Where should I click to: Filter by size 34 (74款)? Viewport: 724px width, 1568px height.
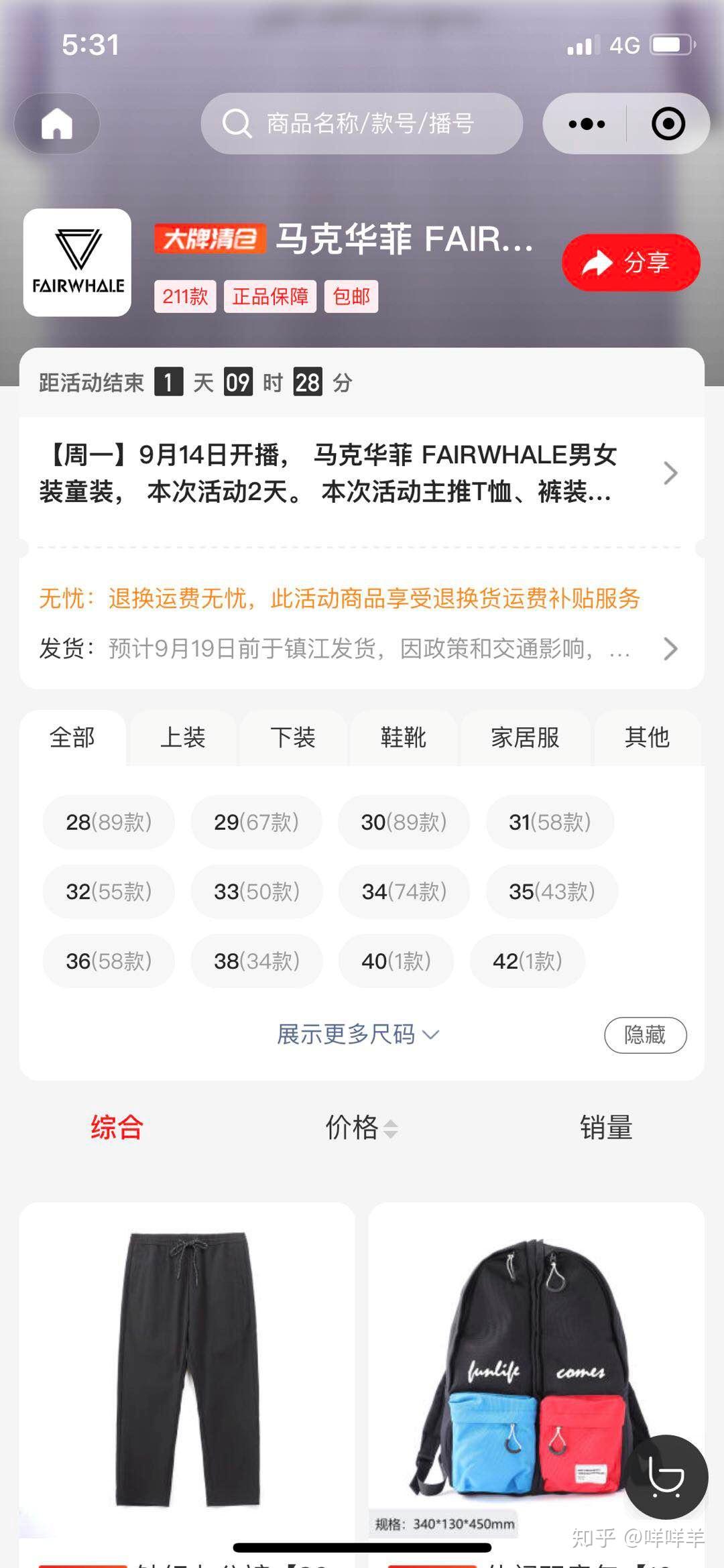point(404,892)
